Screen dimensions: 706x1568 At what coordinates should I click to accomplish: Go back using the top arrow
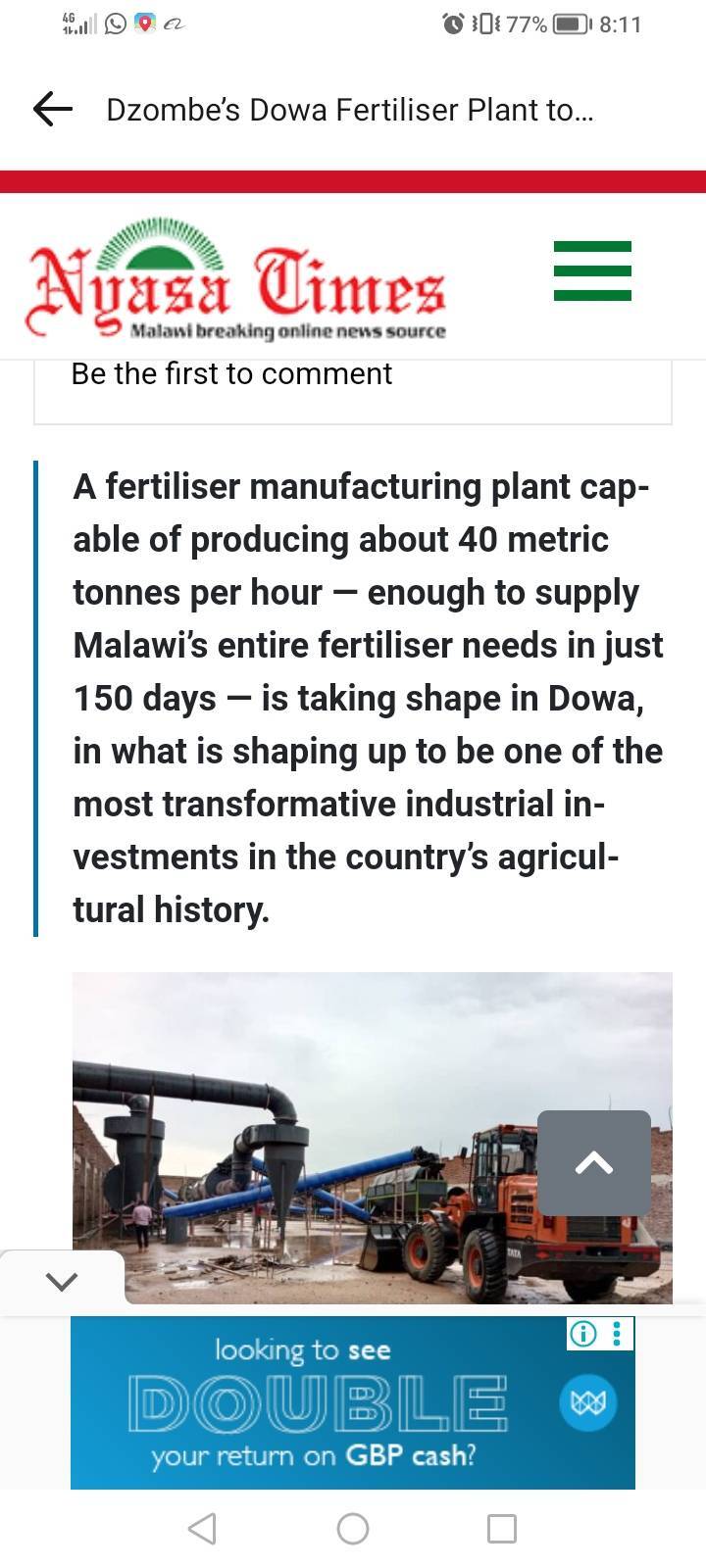[53, 109]
